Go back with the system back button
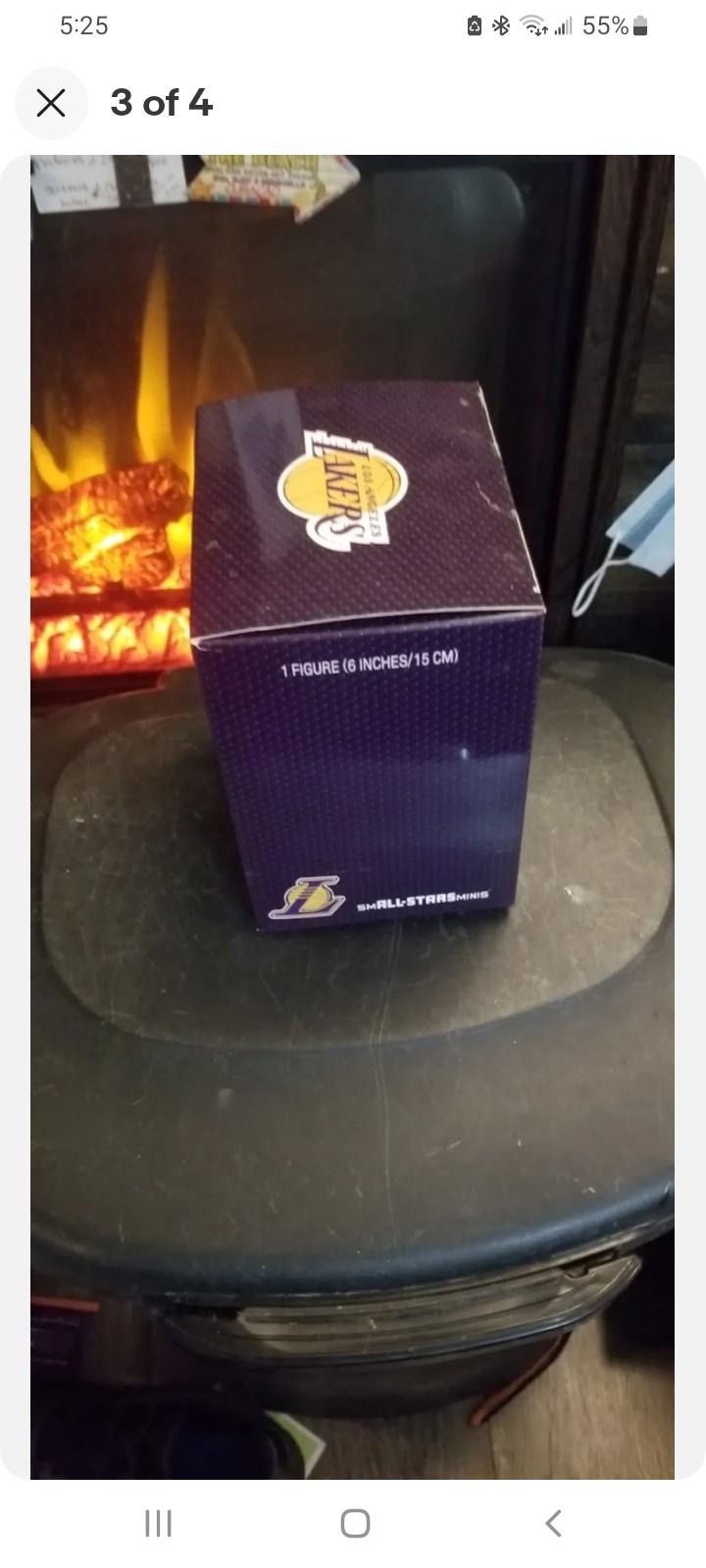Image resolution: width=706 pixels, height=1568 pixels. coord(553,1523)
